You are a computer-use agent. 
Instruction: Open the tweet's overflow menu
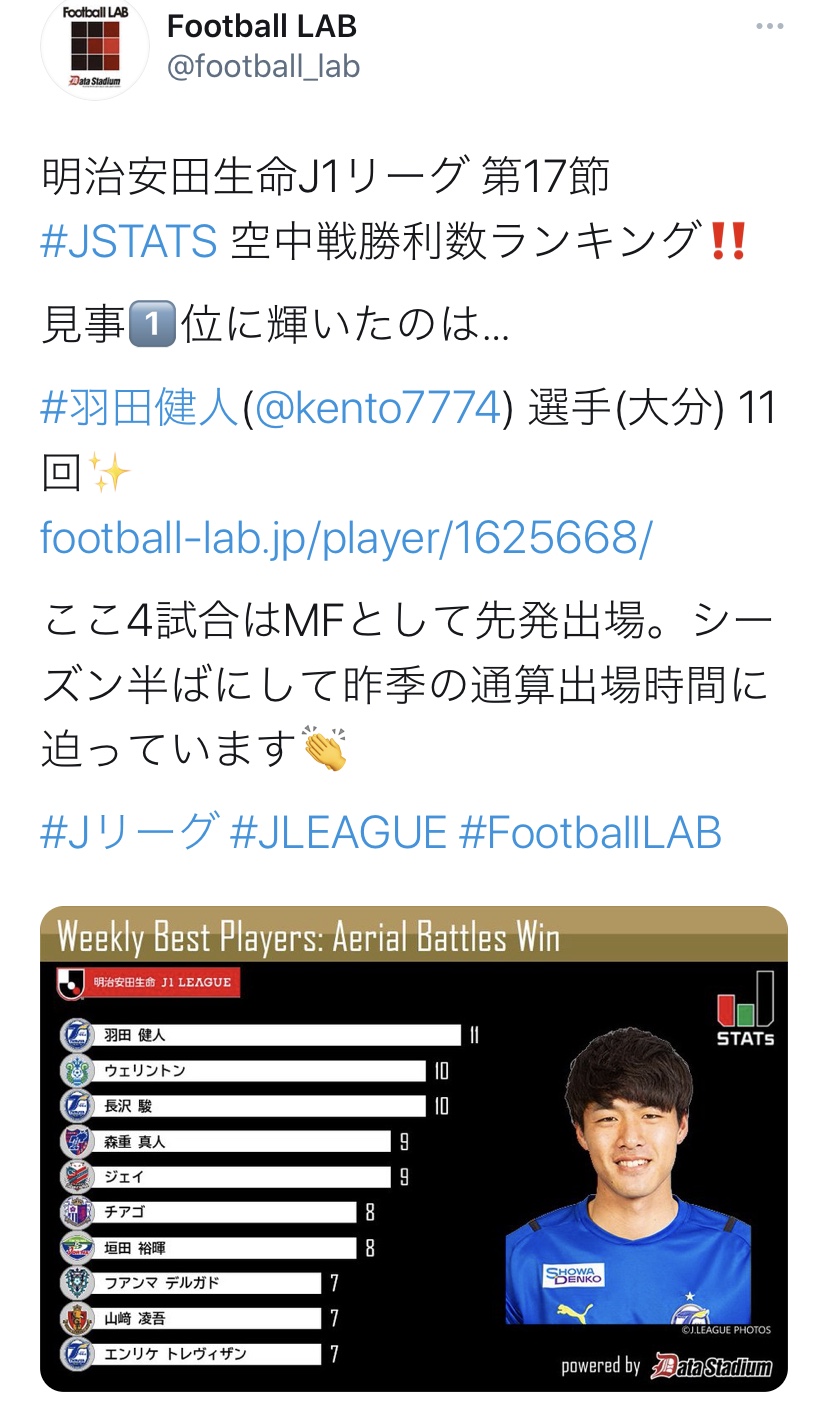(769, 27)
